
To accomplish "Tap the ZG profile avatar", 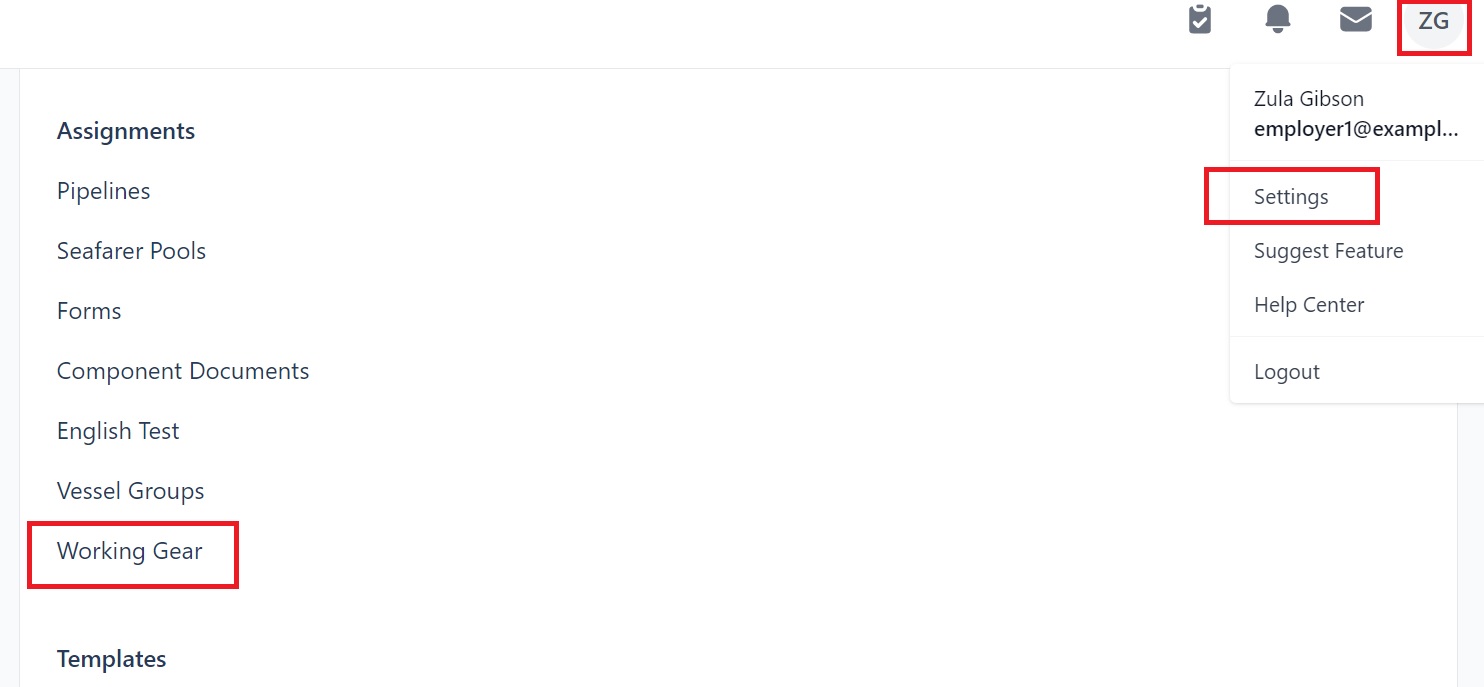I will click(1433, 22).
